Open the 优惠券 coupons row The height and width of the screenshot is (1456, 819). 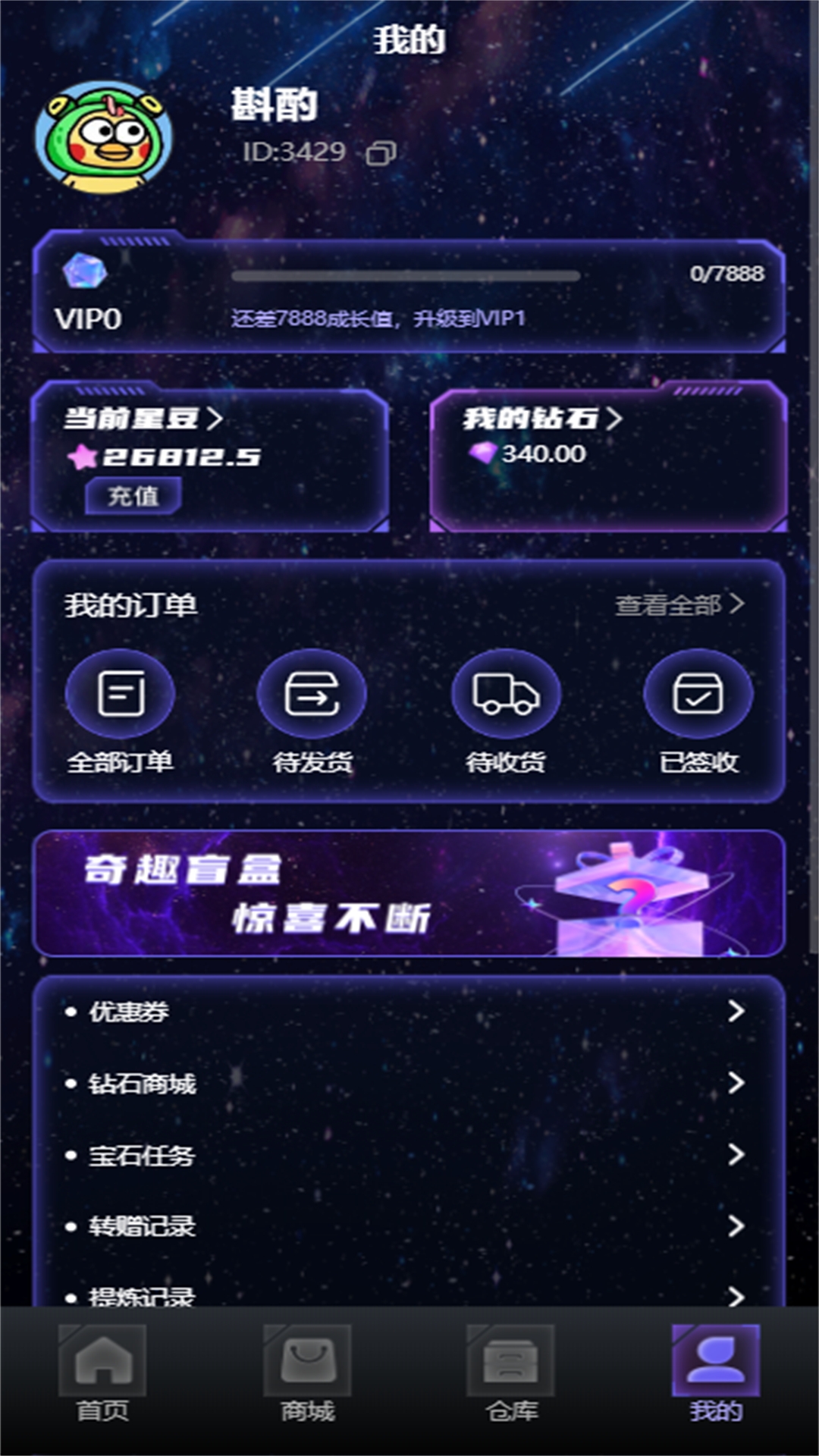click(x=409, y=1011)
